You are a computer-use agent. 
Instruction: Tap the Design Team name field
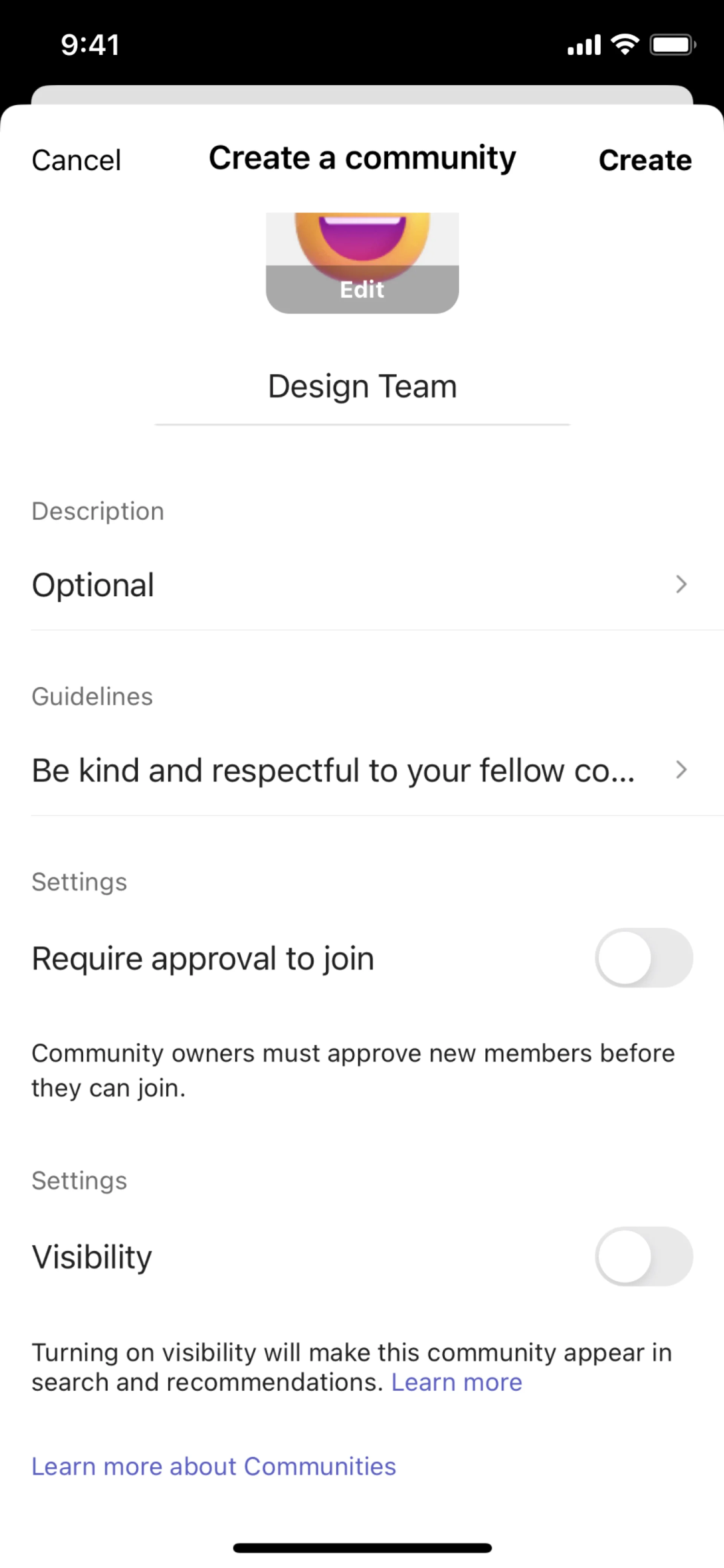[x=362, y=387]
